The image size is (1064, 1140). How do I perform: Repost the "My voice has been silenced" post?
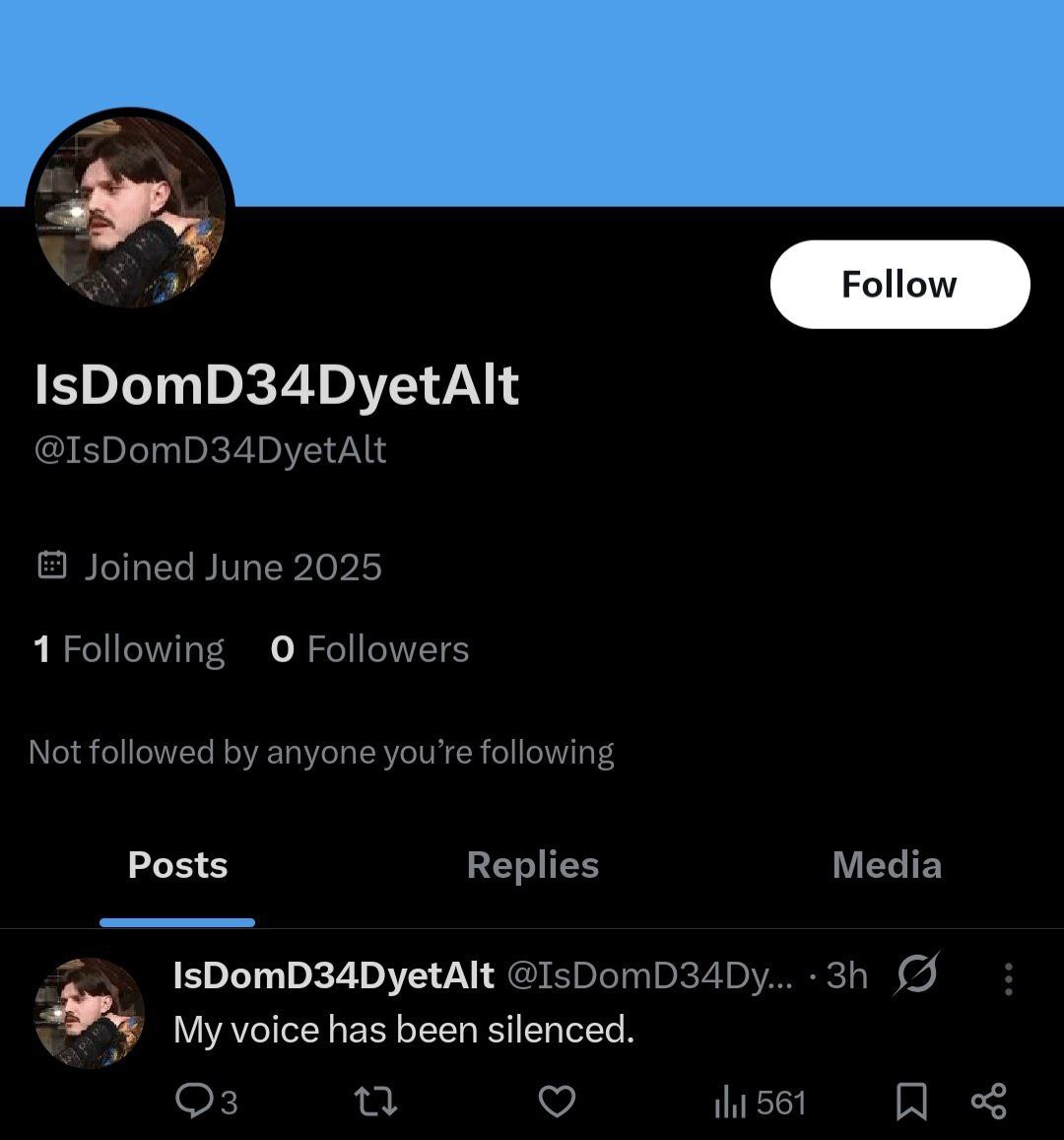pos(375,1101)
